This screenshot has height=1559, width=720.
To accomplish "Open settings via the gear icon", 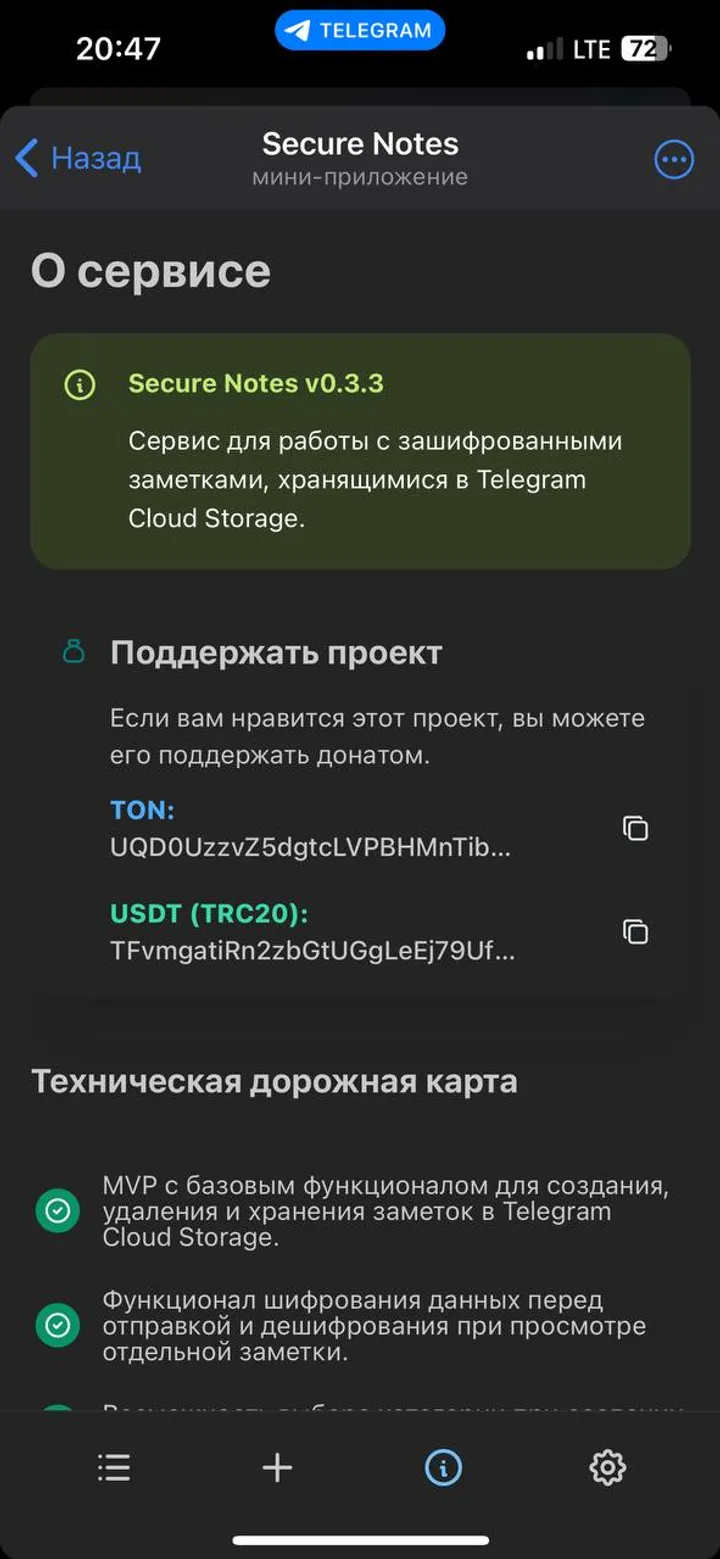I will point(606,1467).
